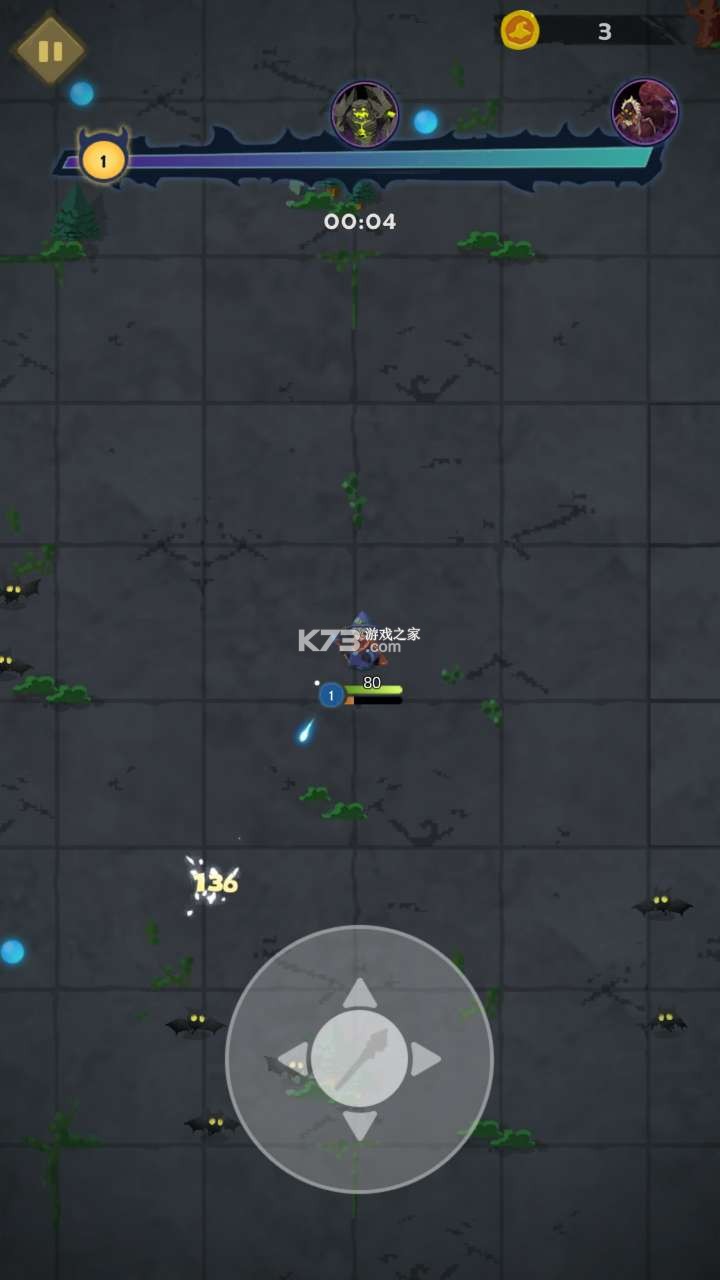Screen dimensions: 720x1280
Task: Pause the game
Action: pos(49,50)
